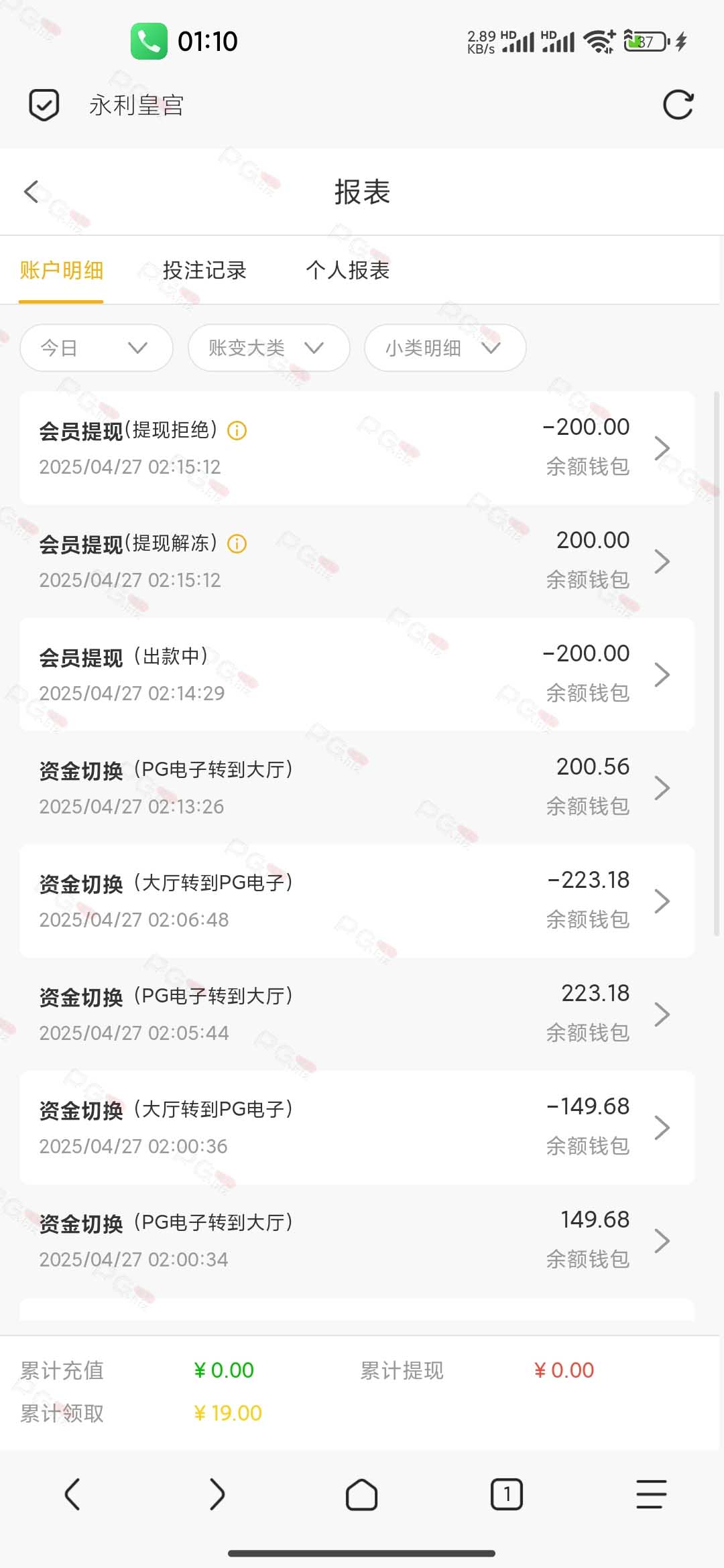The image size is (724, 1568).
Task: Tap the info icon beside 提现解冻
Action: pyautogui.click(x=237, y=543)
